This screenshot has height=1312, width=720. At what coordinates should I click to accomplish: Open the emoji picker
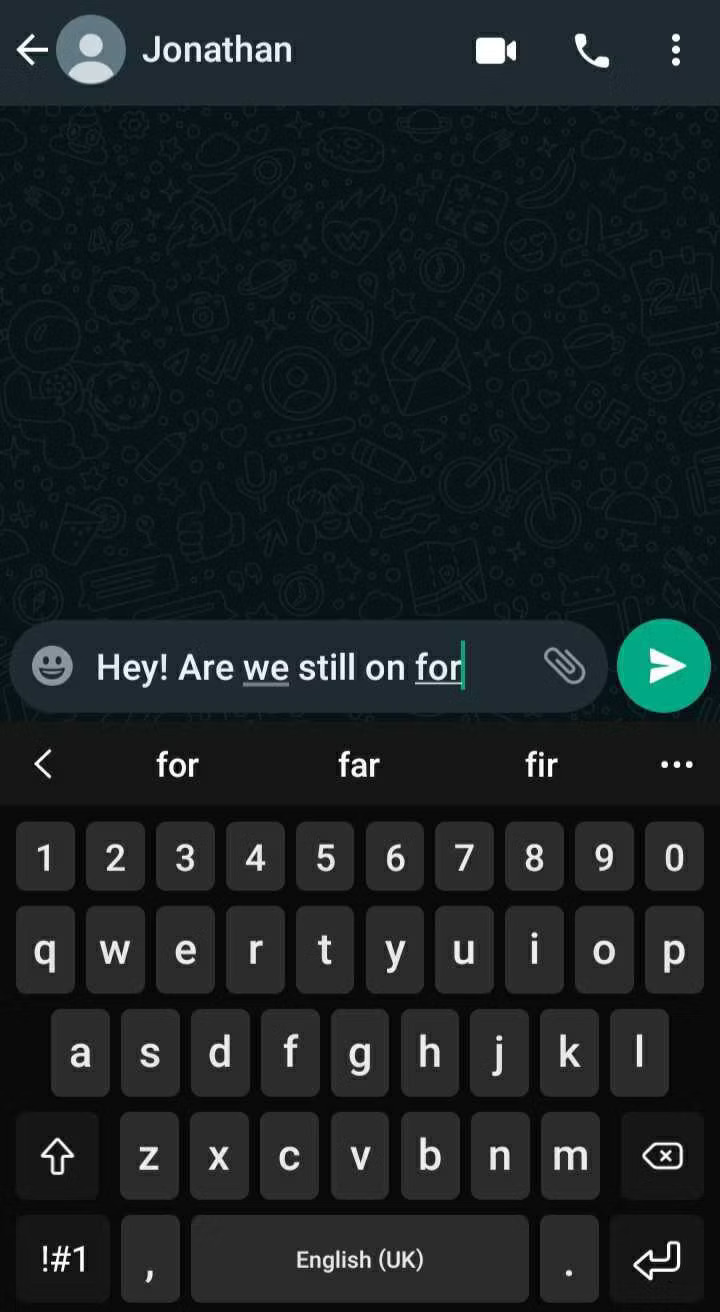(52, 666)
